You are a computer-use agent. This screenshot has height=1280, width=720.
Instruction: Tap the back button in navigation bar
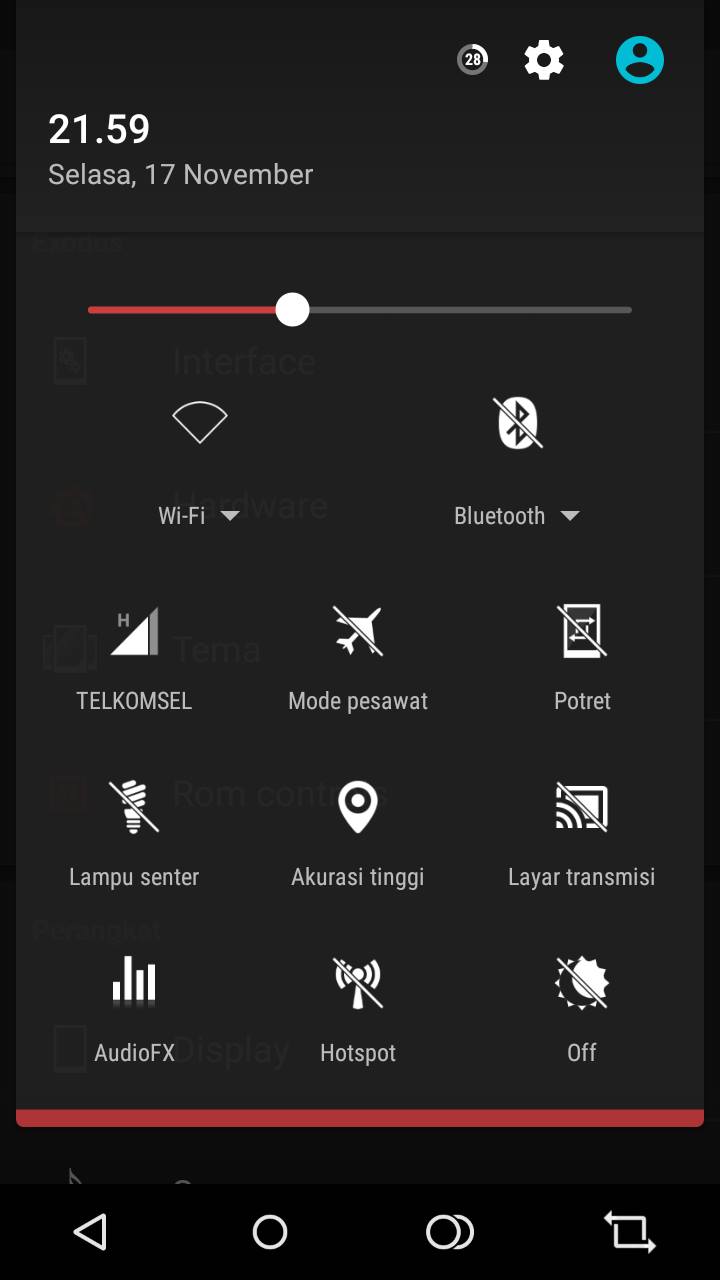click(x=90, y=1232)
